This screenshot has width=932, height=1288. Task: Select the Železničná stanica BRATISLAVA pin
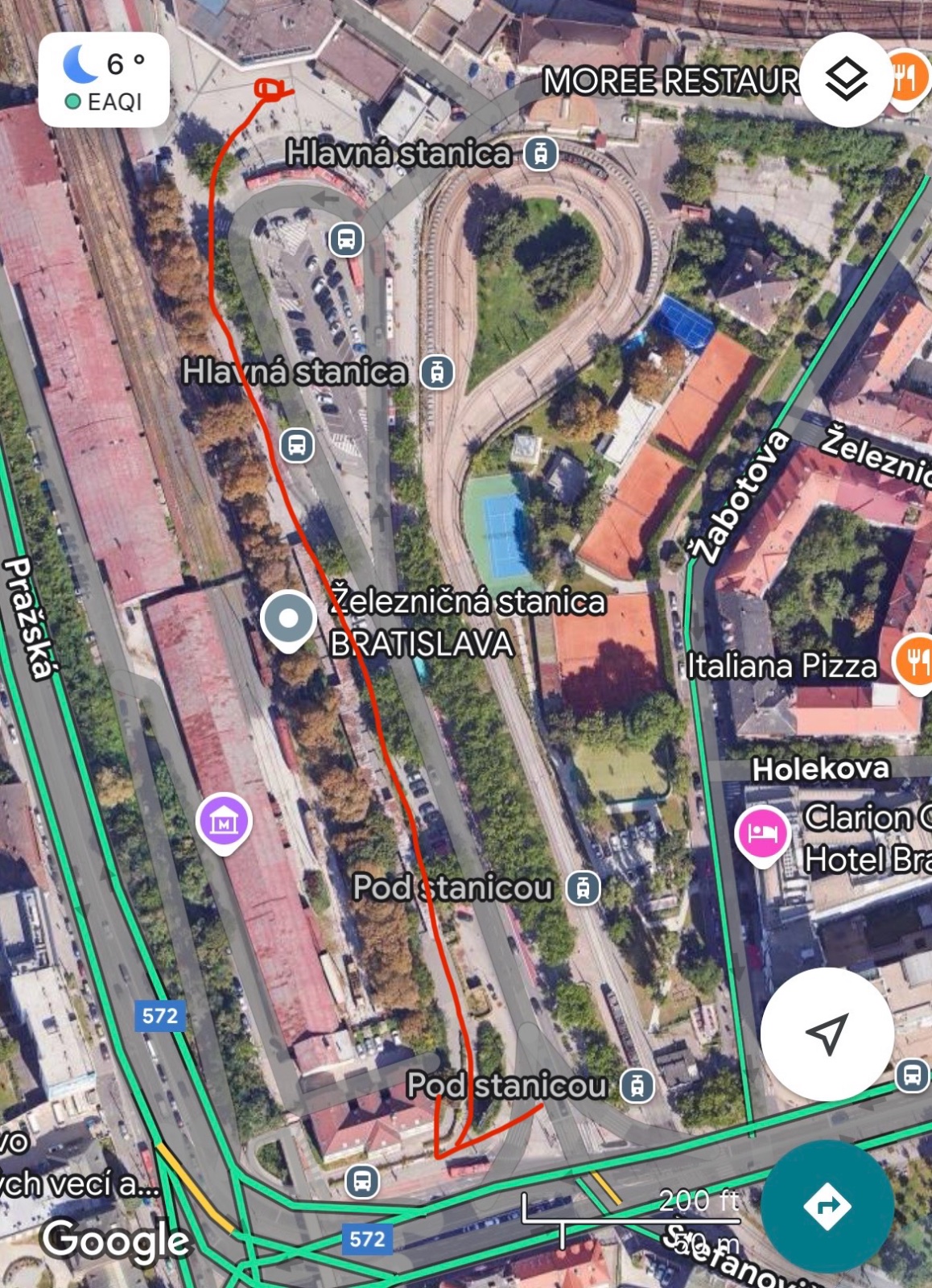(288, 620)
